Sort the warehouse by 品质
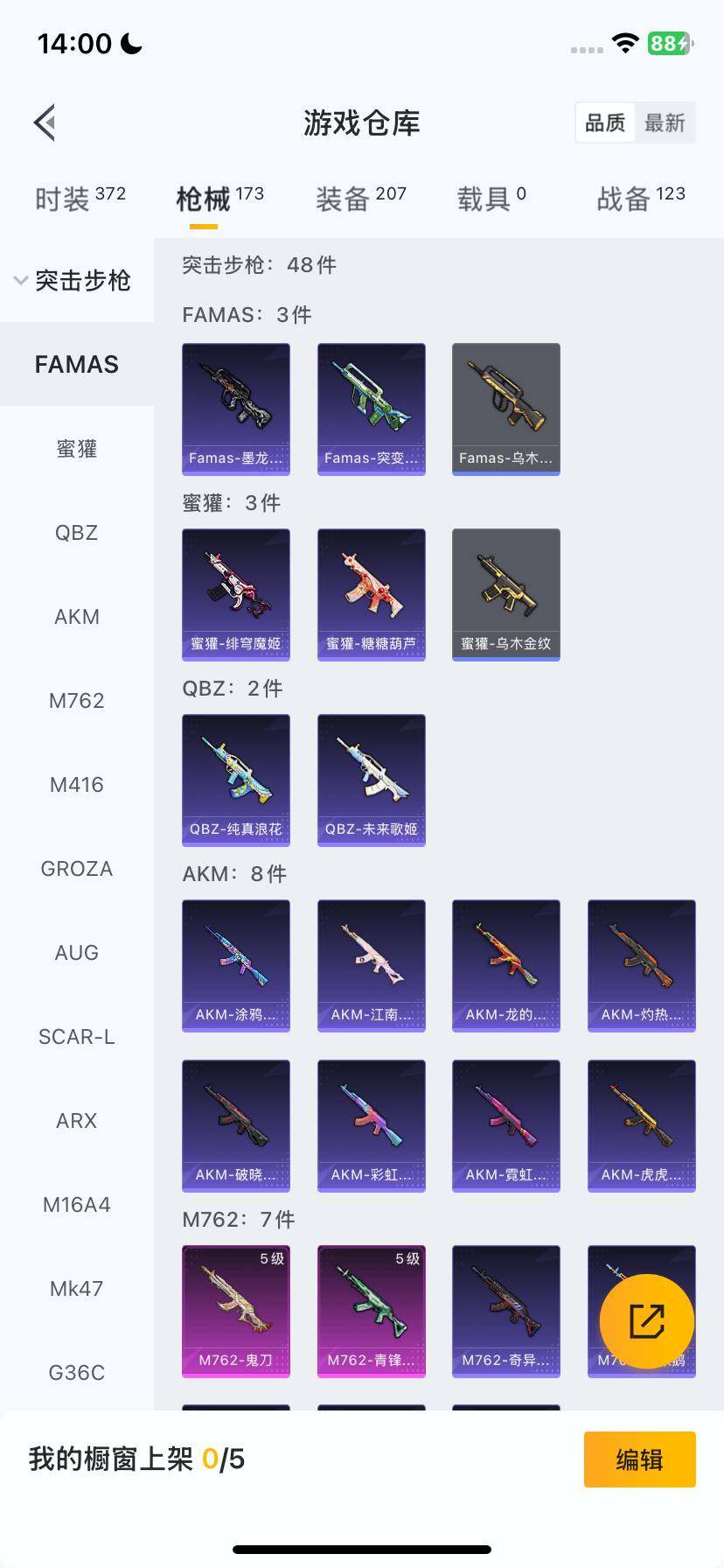The height and width of the screenshot is (1568, 724). [x=605, y=122]
